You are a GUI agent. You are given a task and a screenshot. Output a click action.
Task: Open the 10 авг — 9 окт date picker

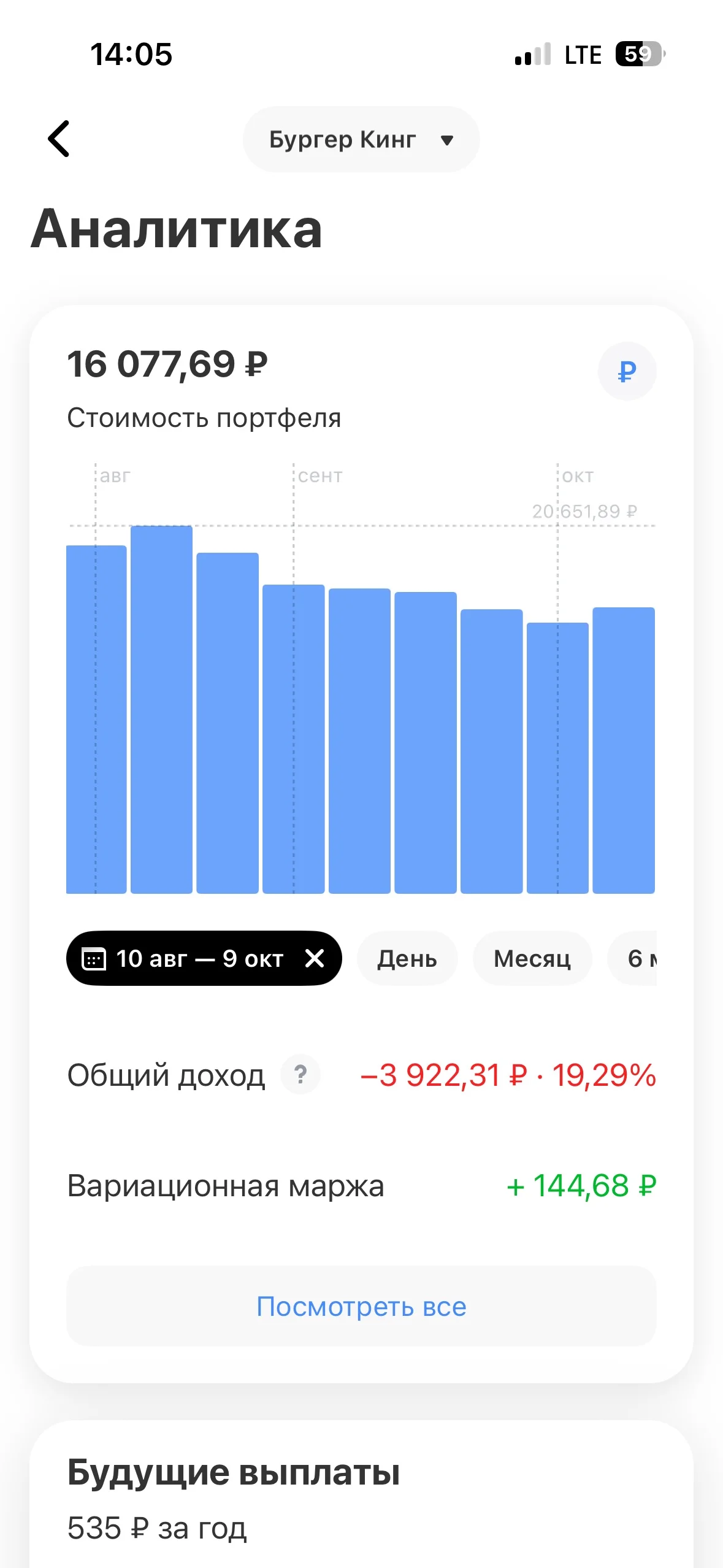(190, 958)
